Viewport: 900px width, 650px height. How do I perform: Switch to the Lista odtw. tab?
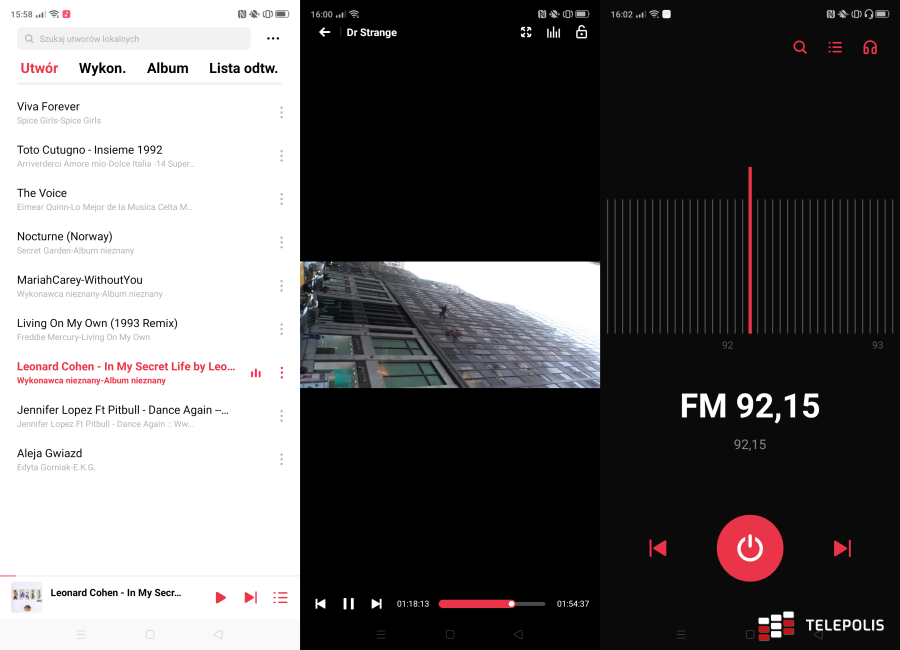click(243, 69)
